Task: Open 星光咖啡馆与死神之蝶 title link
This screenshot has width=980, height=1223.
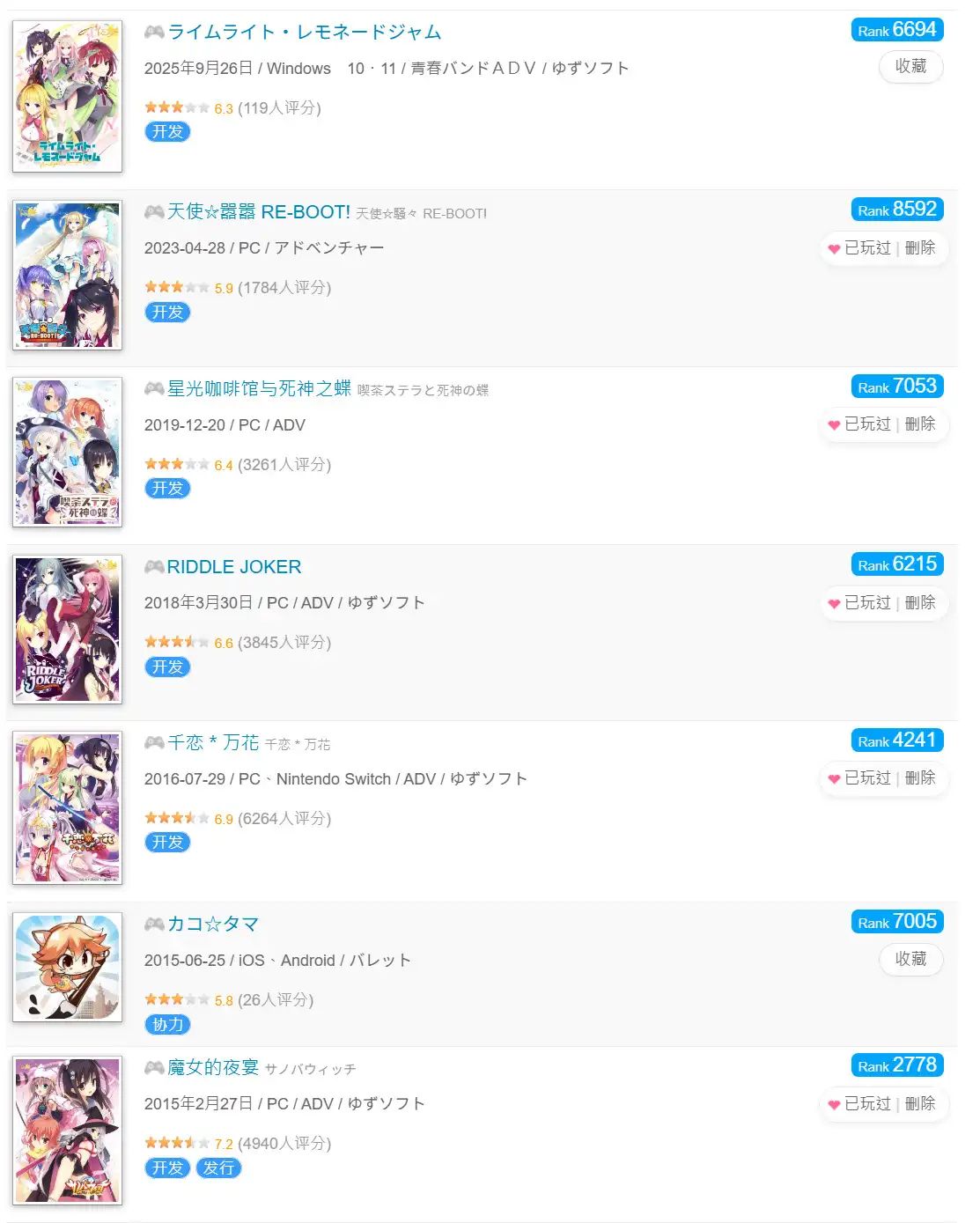Action: click(259, 388)
